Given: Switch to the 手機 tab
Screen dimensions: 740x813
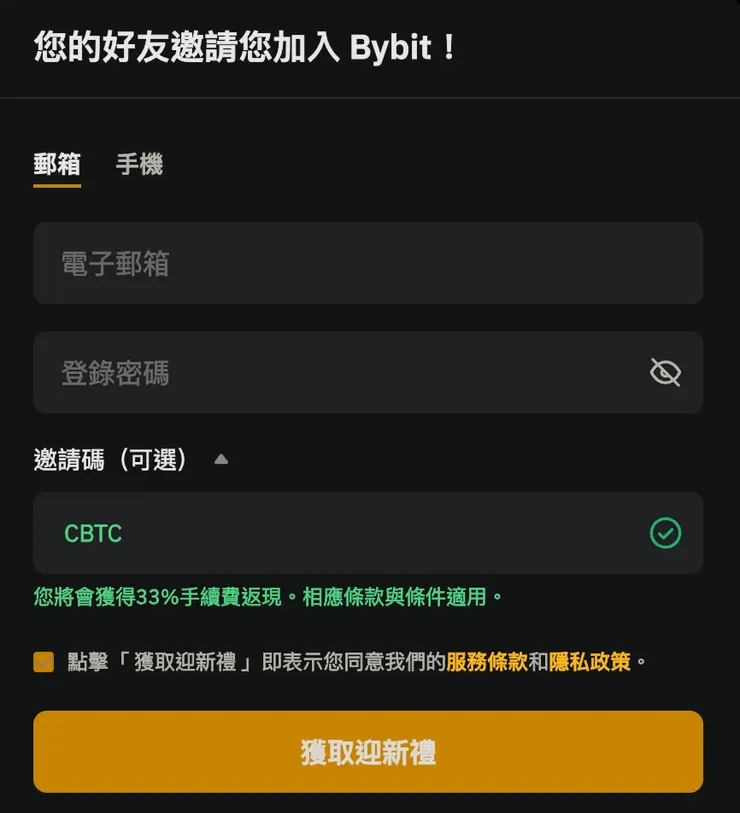Looking at the screenshot, I should coord(140,164).
